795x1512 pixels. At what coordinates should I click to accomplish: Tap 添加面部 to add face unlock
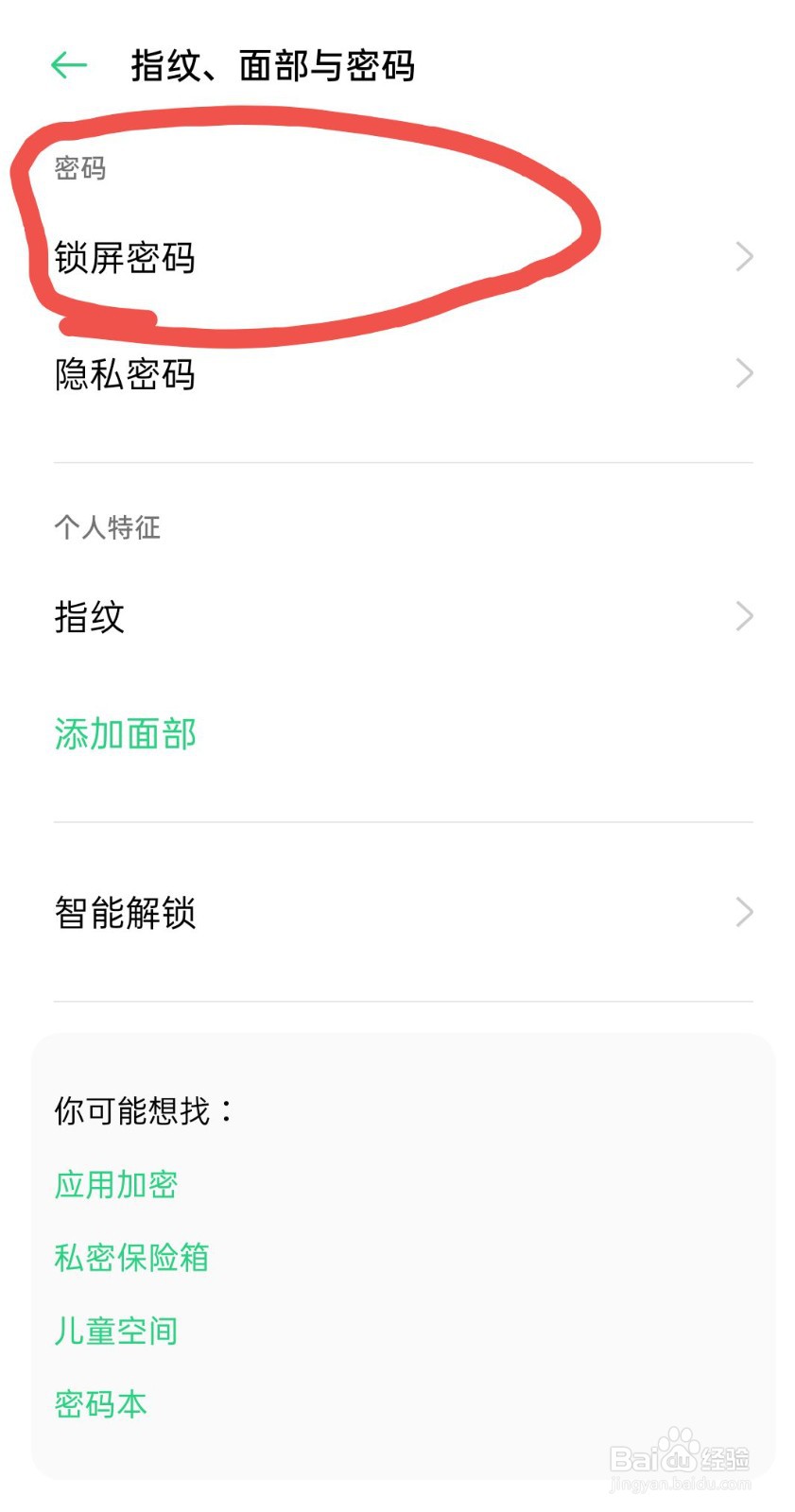click(126, 732)
